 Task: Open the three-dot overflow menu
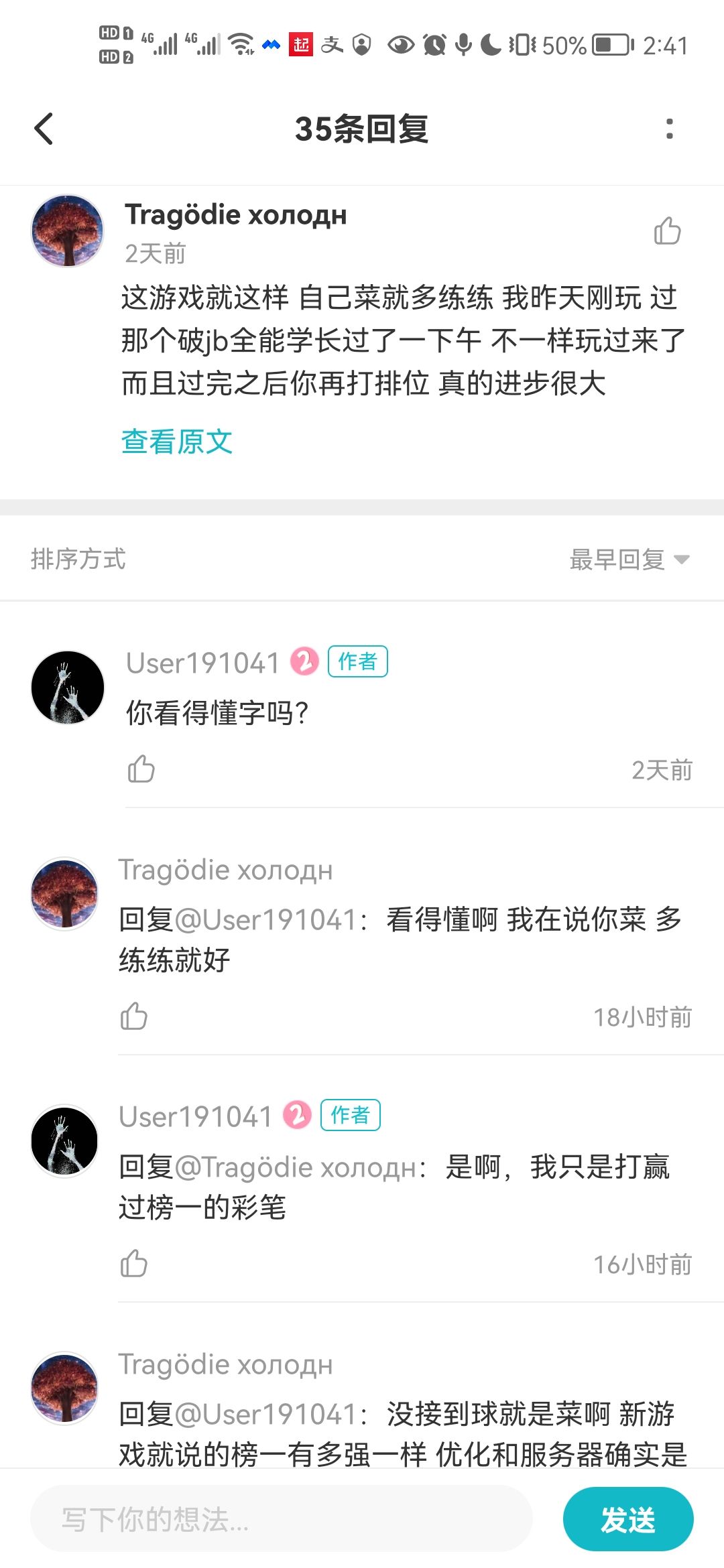668,129
